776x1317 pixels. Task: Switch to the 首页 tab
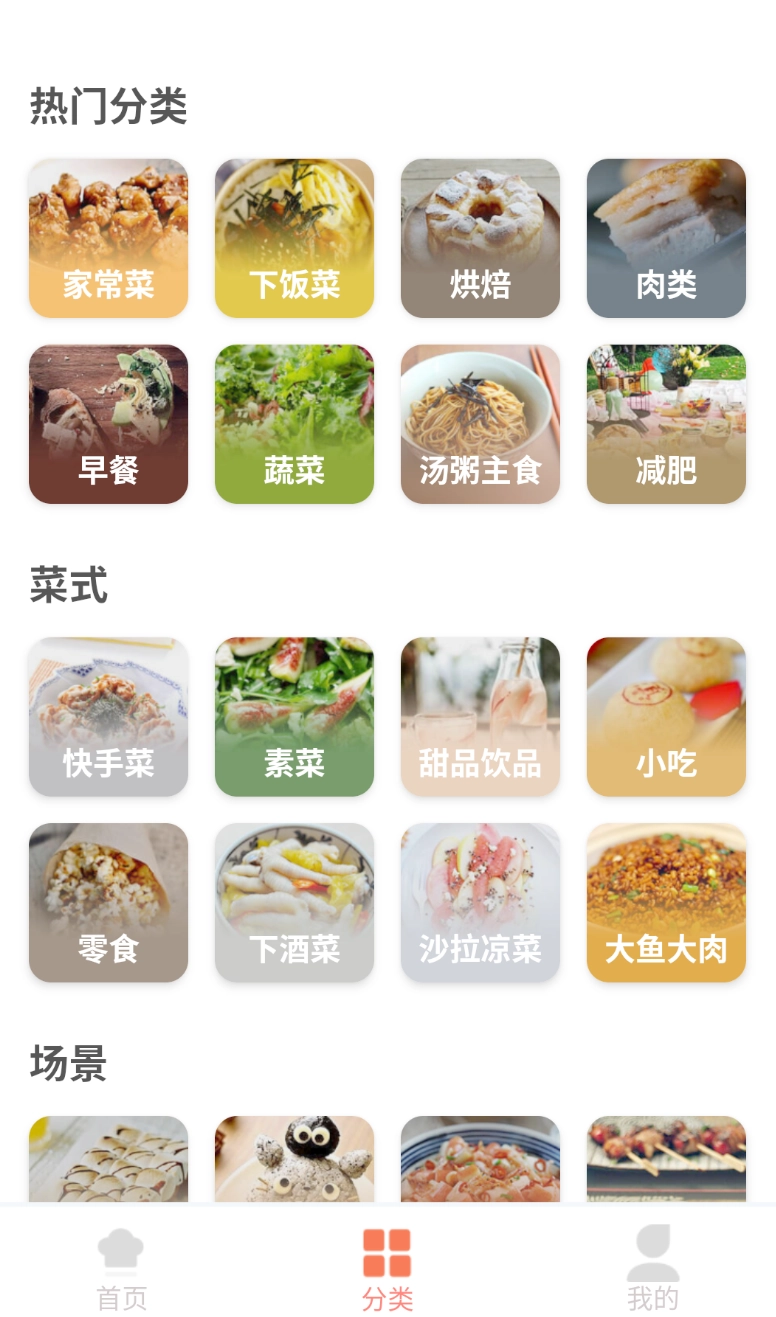pos(120,1265)
